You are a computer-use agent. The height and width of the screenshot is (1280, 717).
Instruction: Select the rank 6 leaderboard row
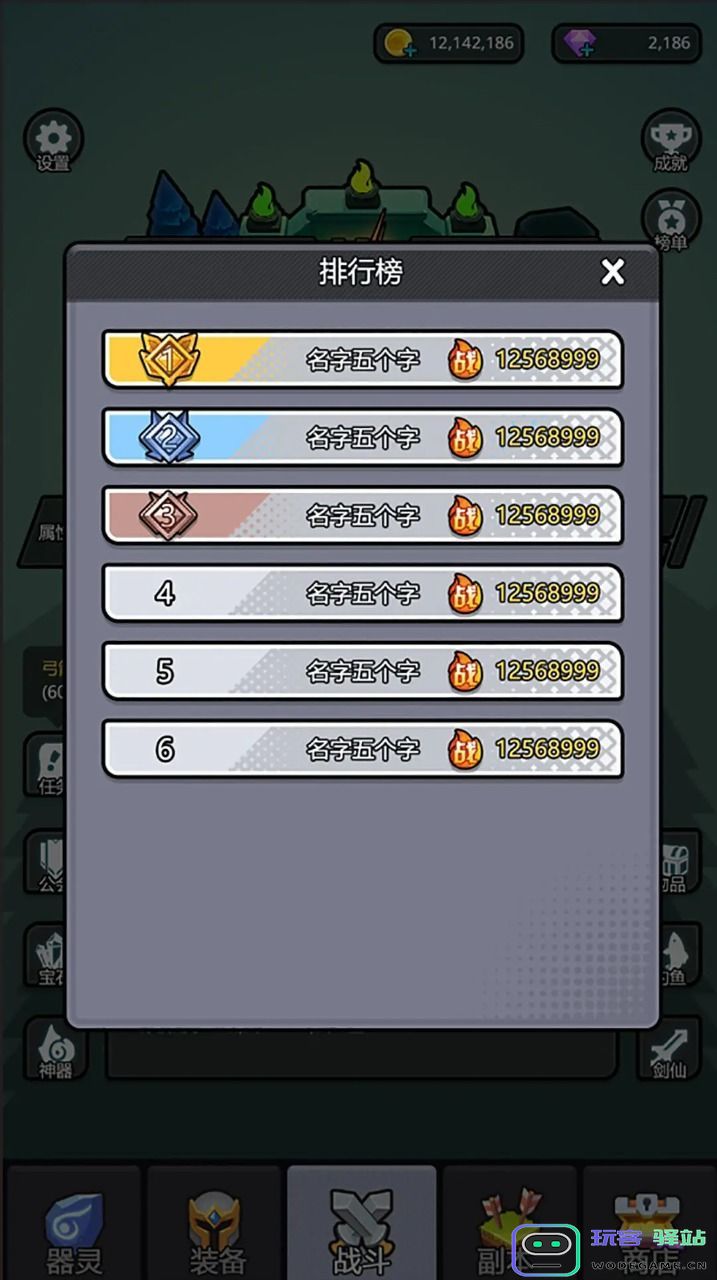point(363,749)
